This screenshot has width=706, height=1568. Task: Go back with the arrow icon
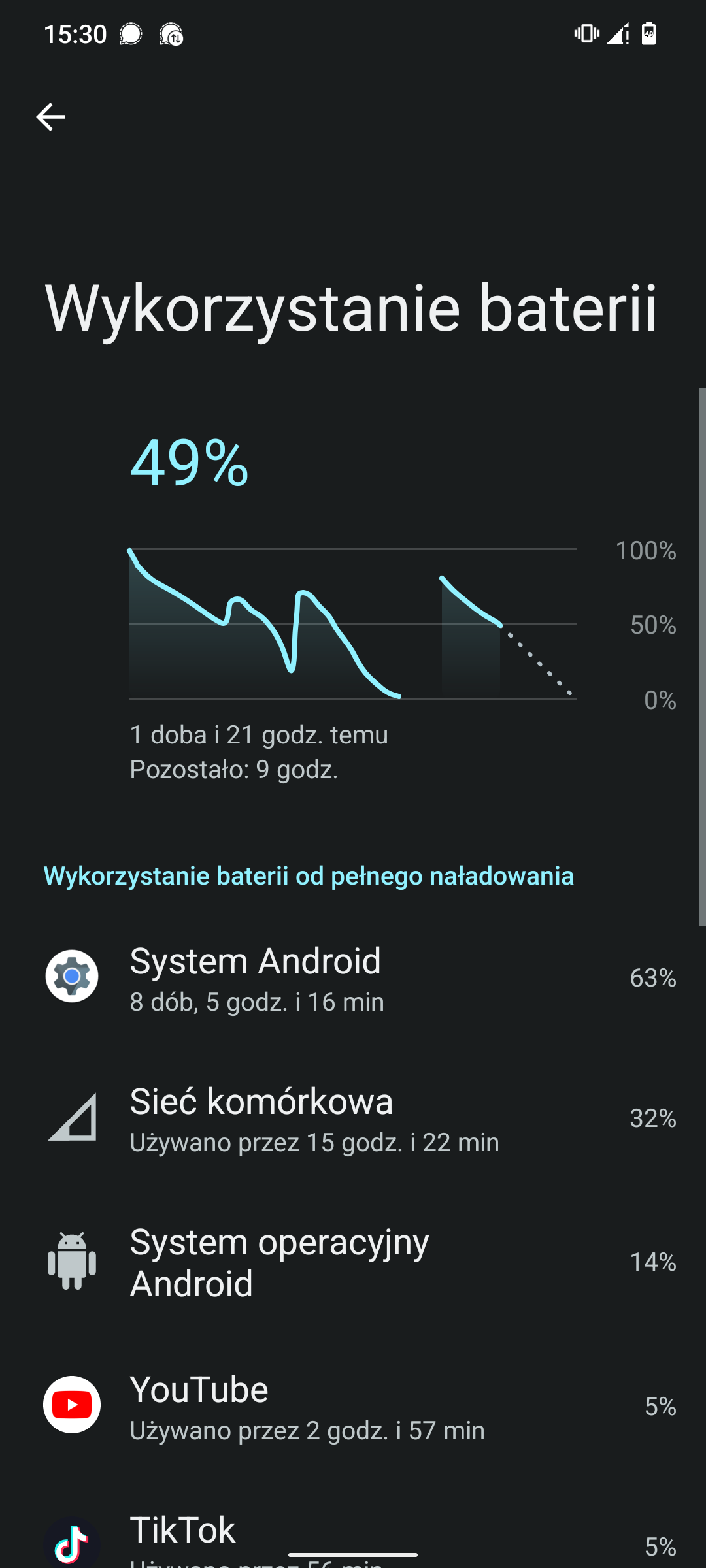pos(50,118)
